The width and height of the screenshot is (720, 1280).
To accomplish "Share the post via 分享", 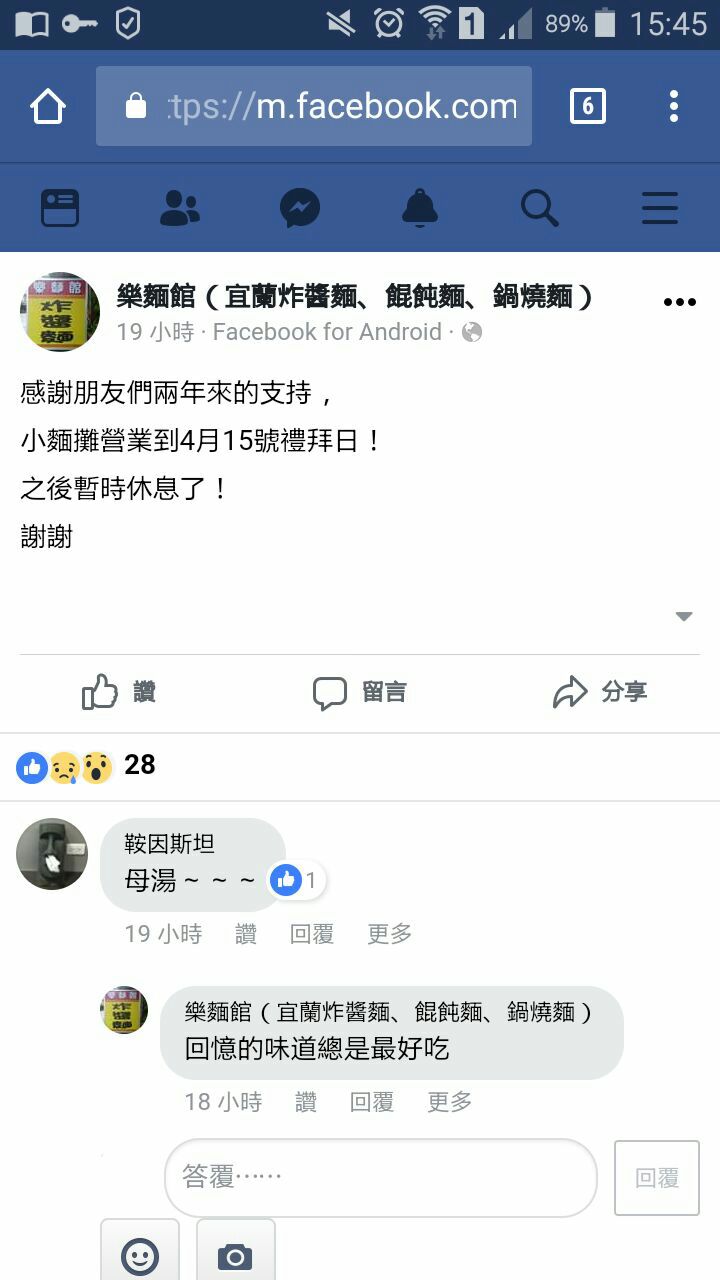I will tap(599, 692).
